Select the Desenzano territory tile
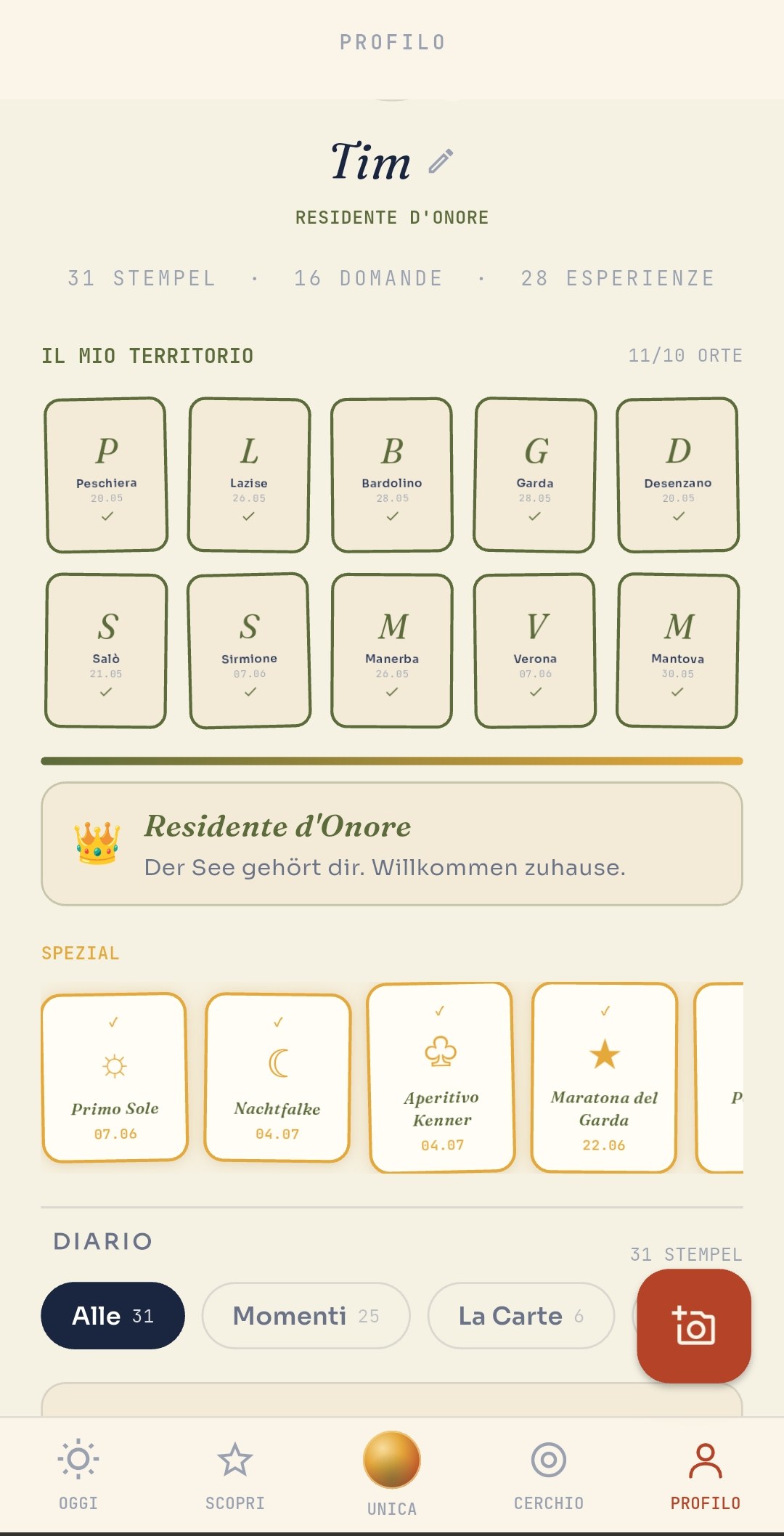This screenshot has height=1536, width=784. (678, 475)
